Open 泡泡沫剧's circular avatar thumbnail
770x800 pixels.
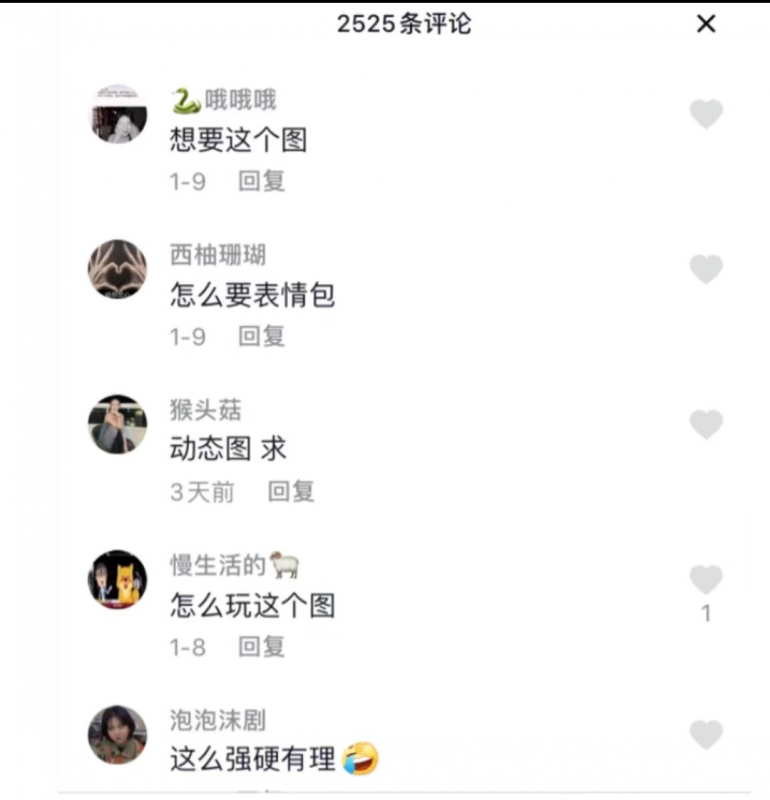click(117, 733)
